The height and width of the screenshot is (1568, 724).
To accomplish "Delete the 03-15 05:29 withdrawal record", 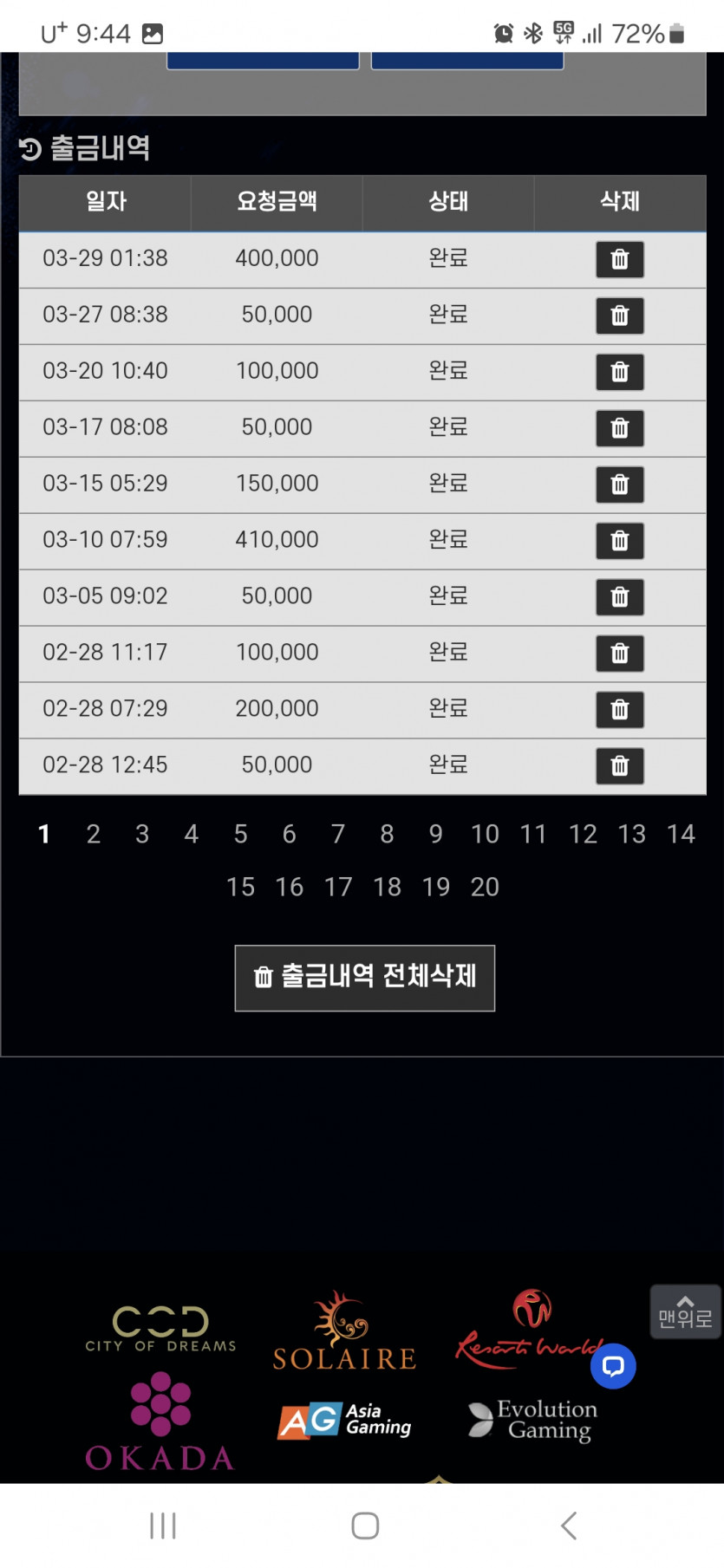I will click(619, 485).
